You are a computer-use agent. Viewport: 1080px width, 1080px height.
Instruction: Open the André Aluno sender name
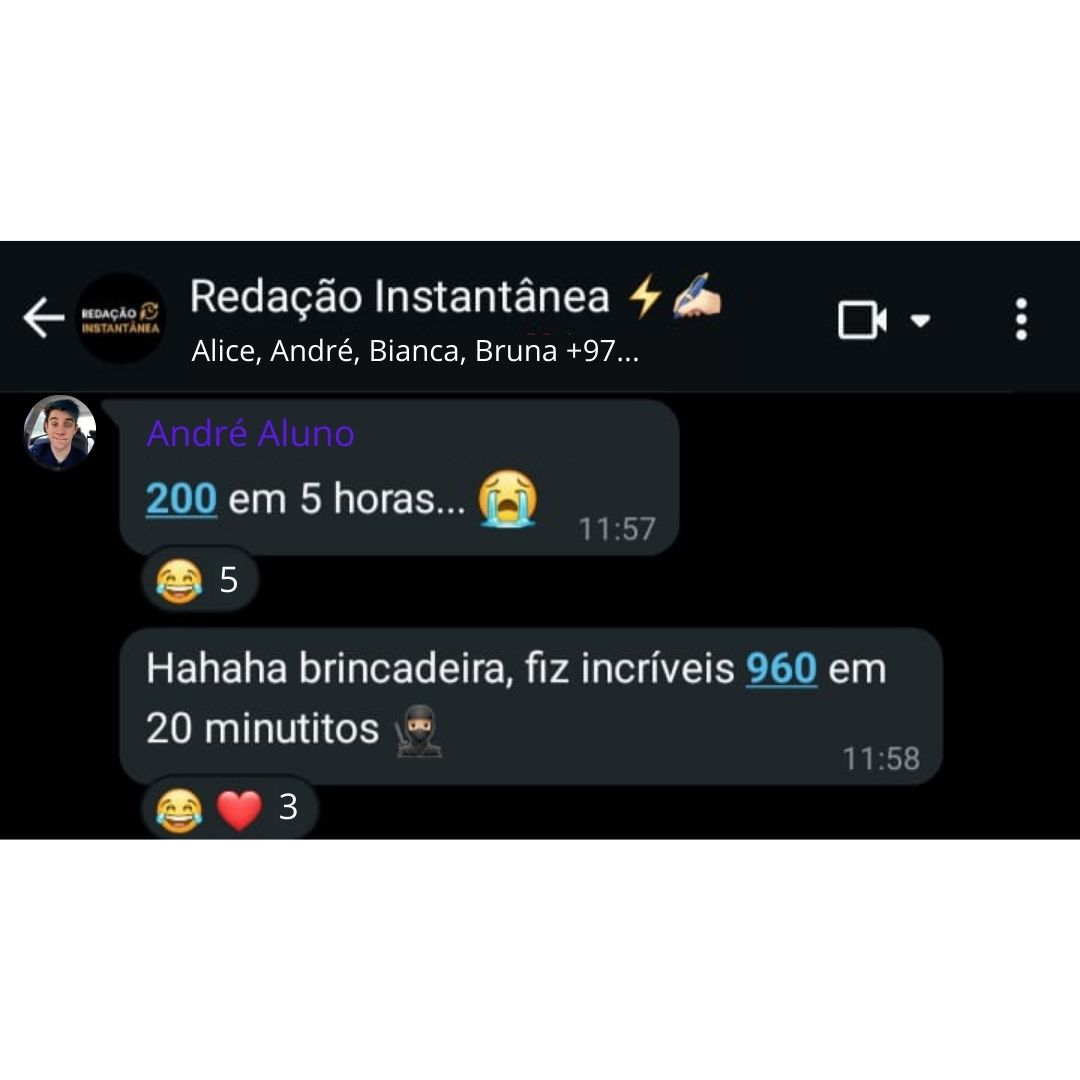tap(250, 434)
